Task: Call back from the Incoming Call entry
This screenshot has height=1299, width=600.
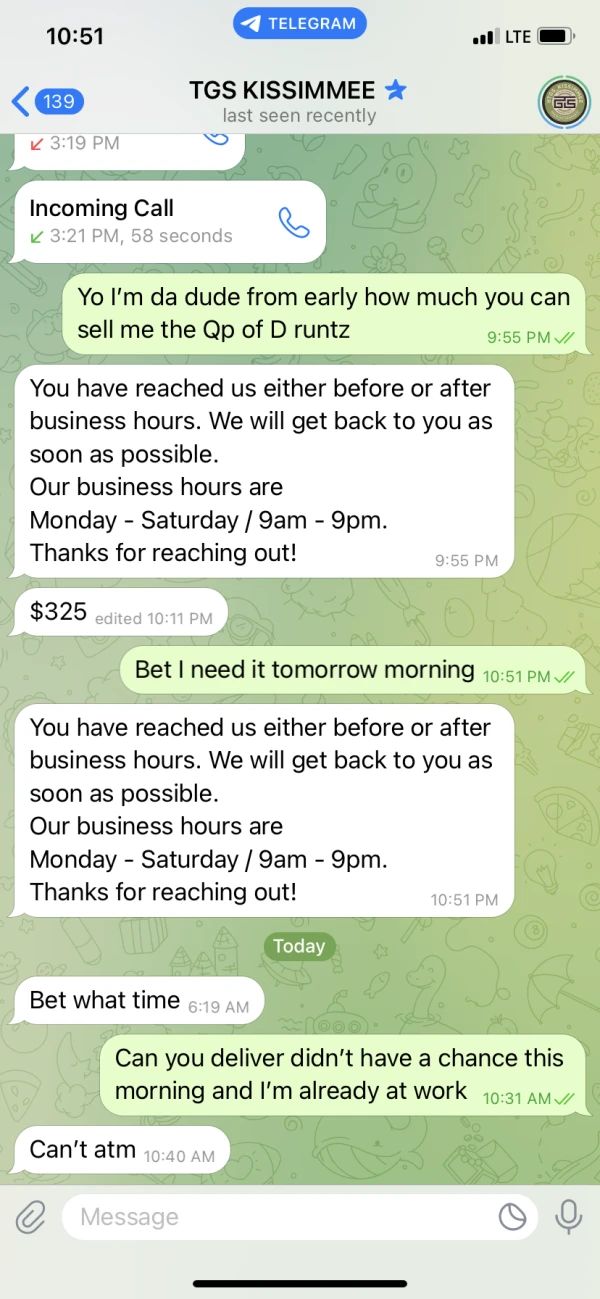Action: click(293, 222)
